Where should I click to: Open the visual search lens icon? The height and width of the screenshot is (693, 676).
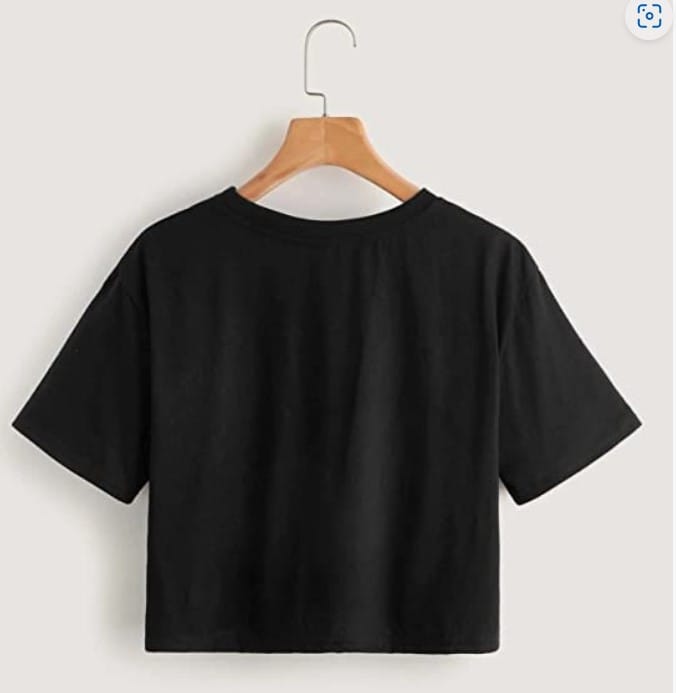(x=650, y=17)
